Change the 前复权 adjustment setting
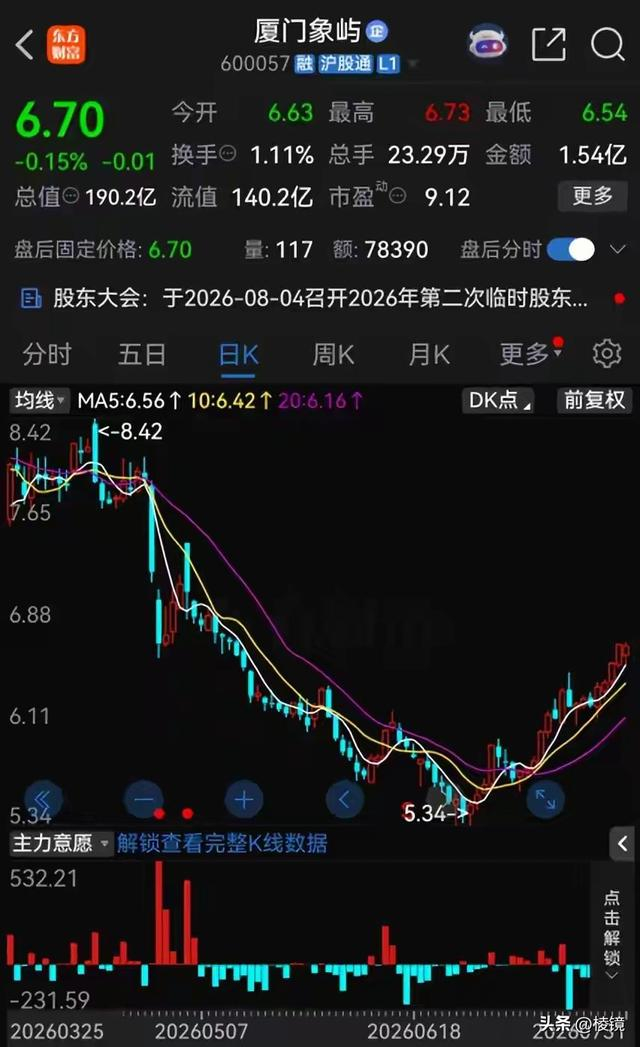640x1047 pixels. coord(594,400)
